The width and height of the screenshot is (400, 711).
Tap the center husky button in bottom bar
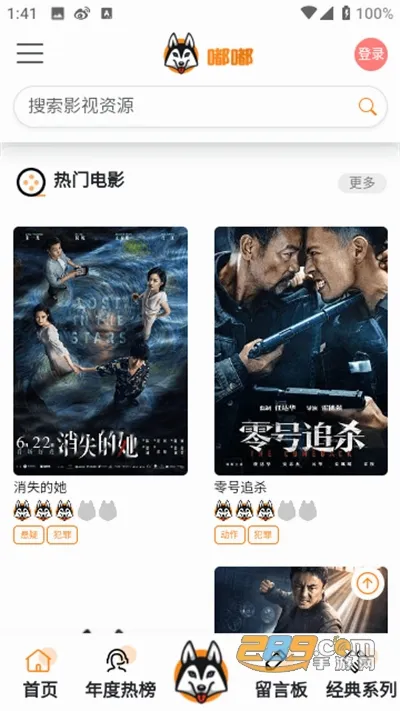click(x=201, y=671)
